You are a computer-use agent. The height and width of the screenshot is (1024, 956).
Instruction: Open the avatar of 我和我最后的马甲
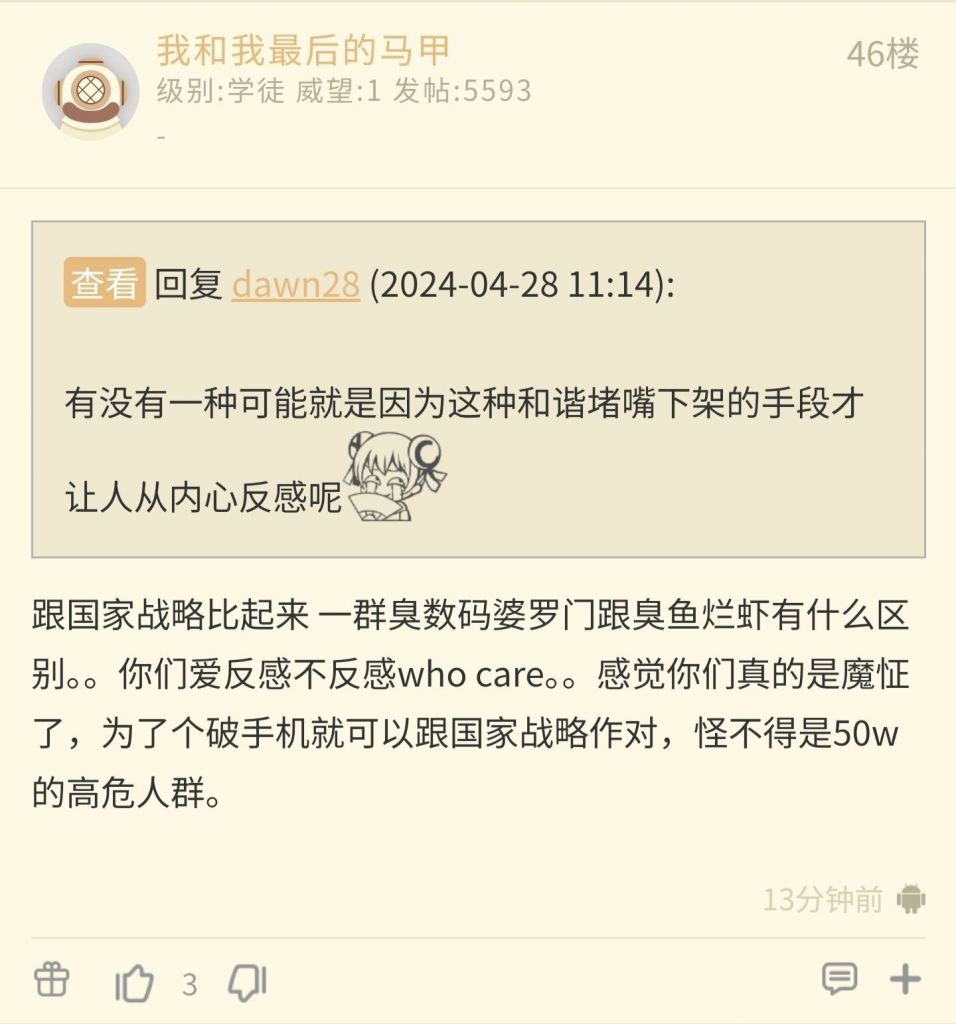click(x=90, y=91)
